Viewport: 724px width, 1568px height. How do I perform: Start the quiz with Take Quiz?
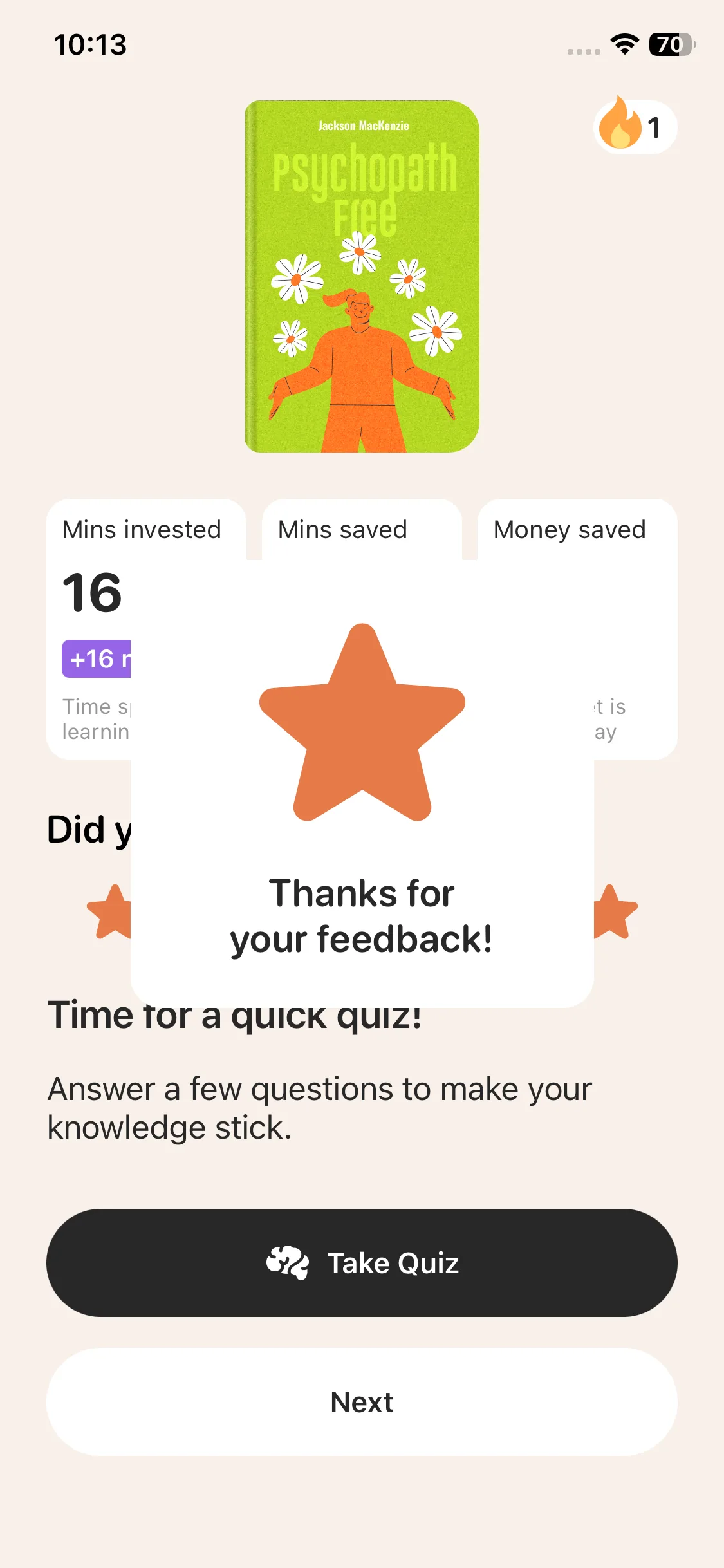pos(362,1262)
